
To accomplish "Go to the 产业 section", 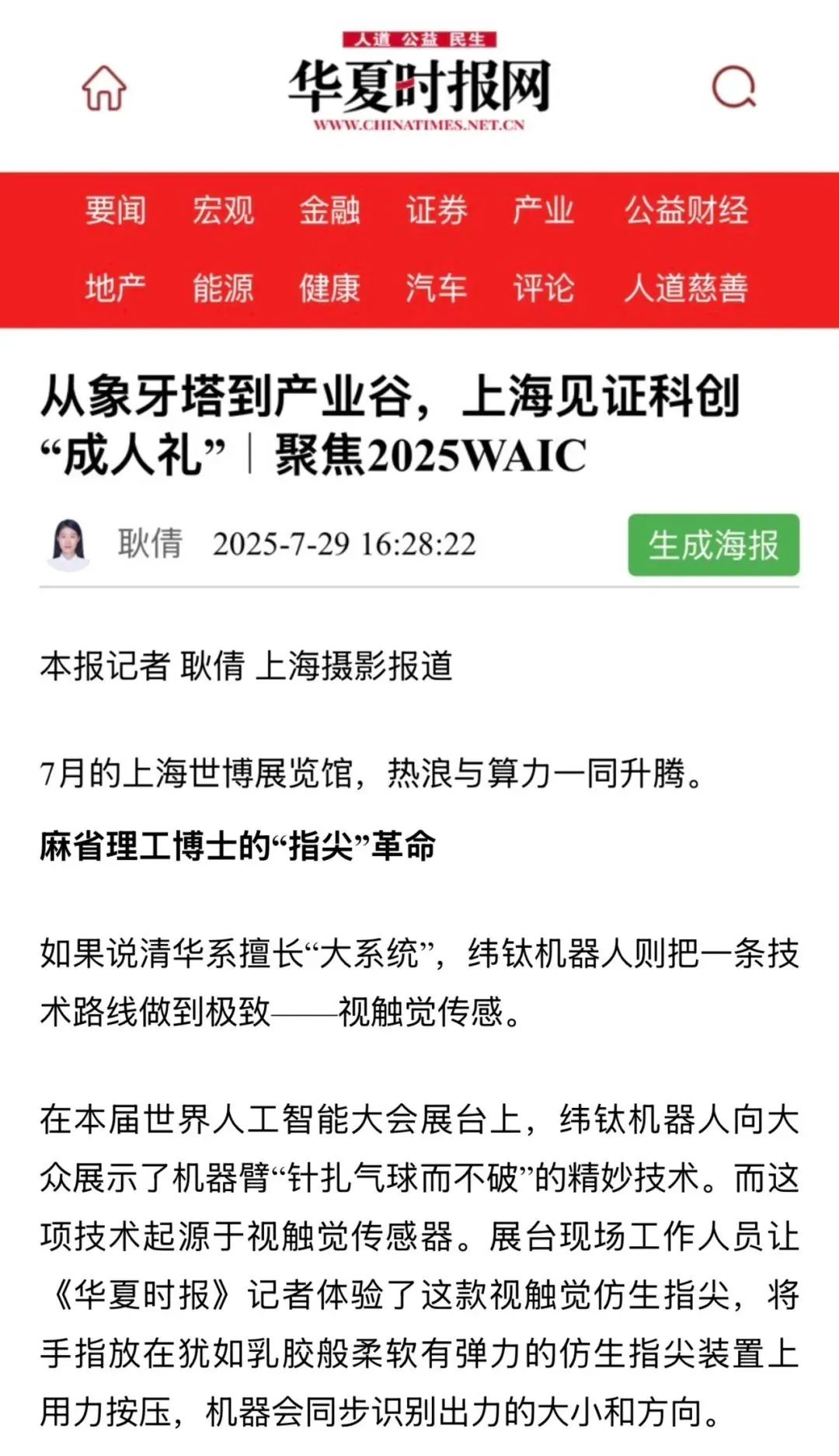I will click(543, 211).
